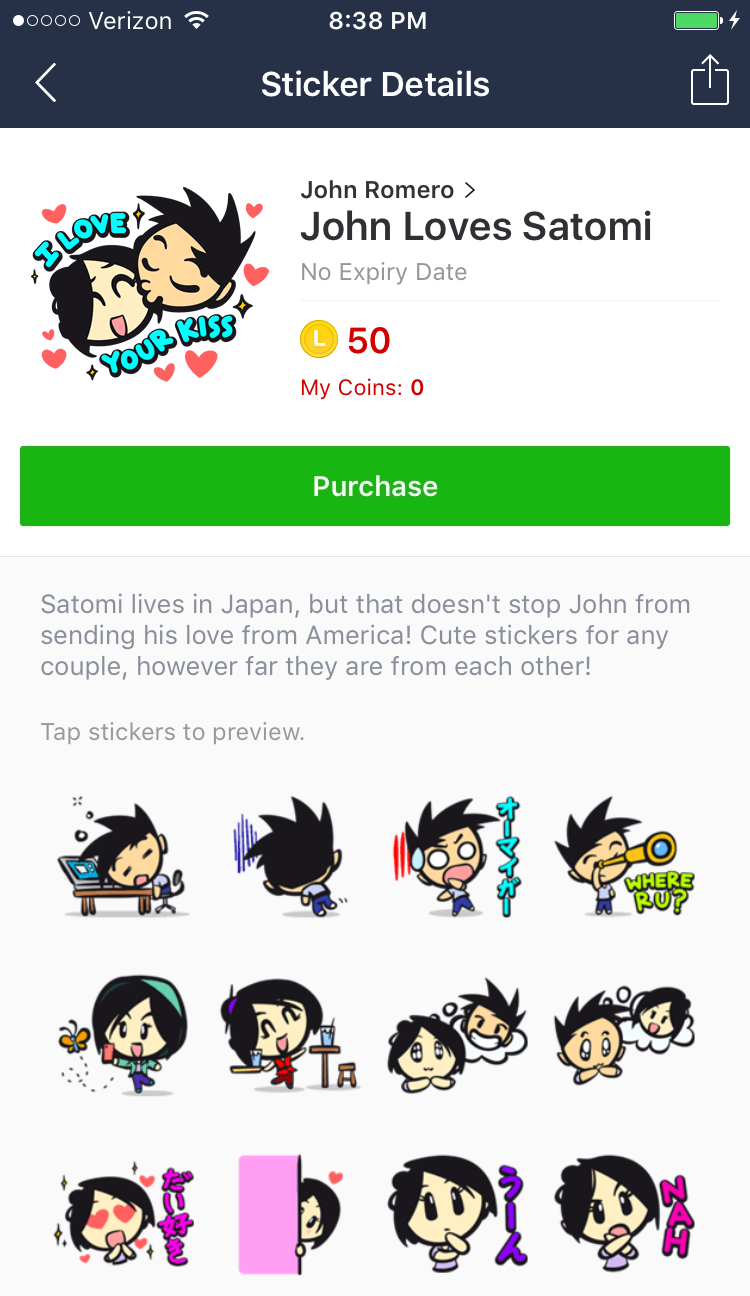The image size is (750, 1296).
Task: Open creator John Romero's page
Action: (388, 190)
